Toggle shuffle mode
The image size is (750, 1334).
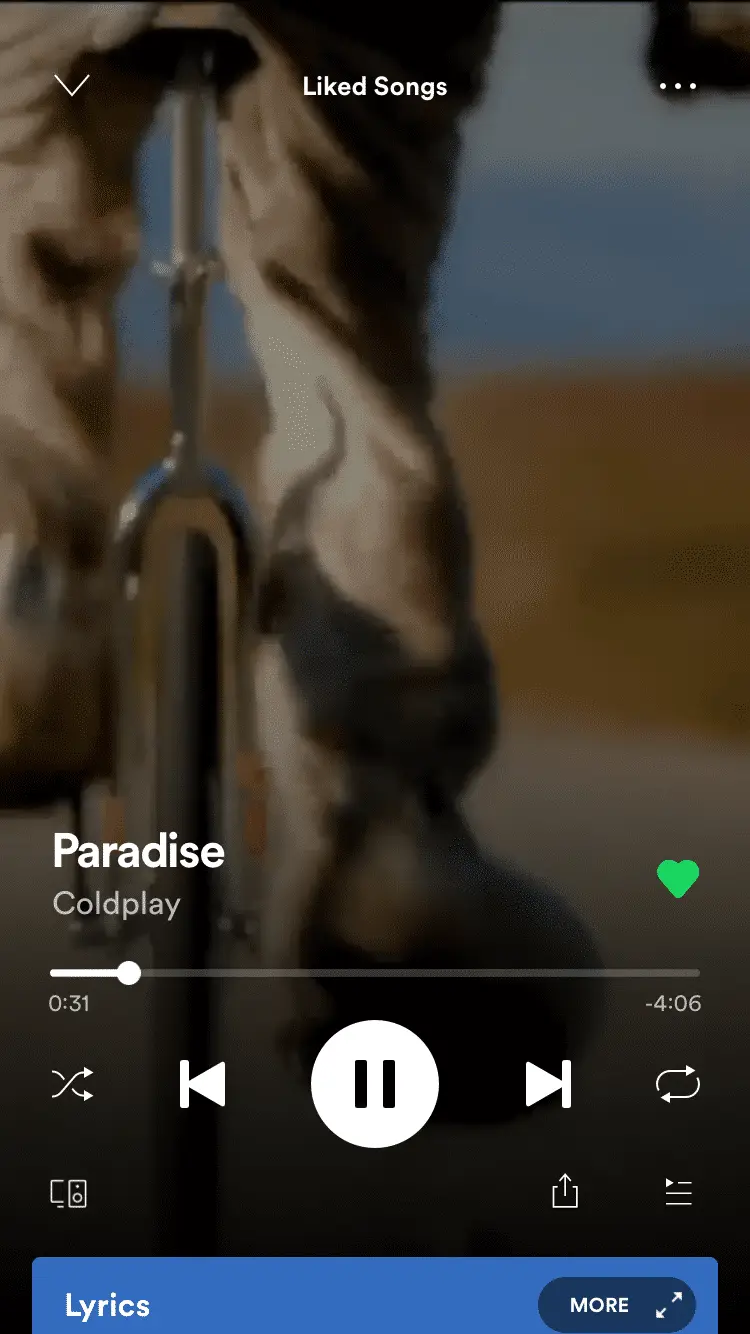[x=72, y=1084]
